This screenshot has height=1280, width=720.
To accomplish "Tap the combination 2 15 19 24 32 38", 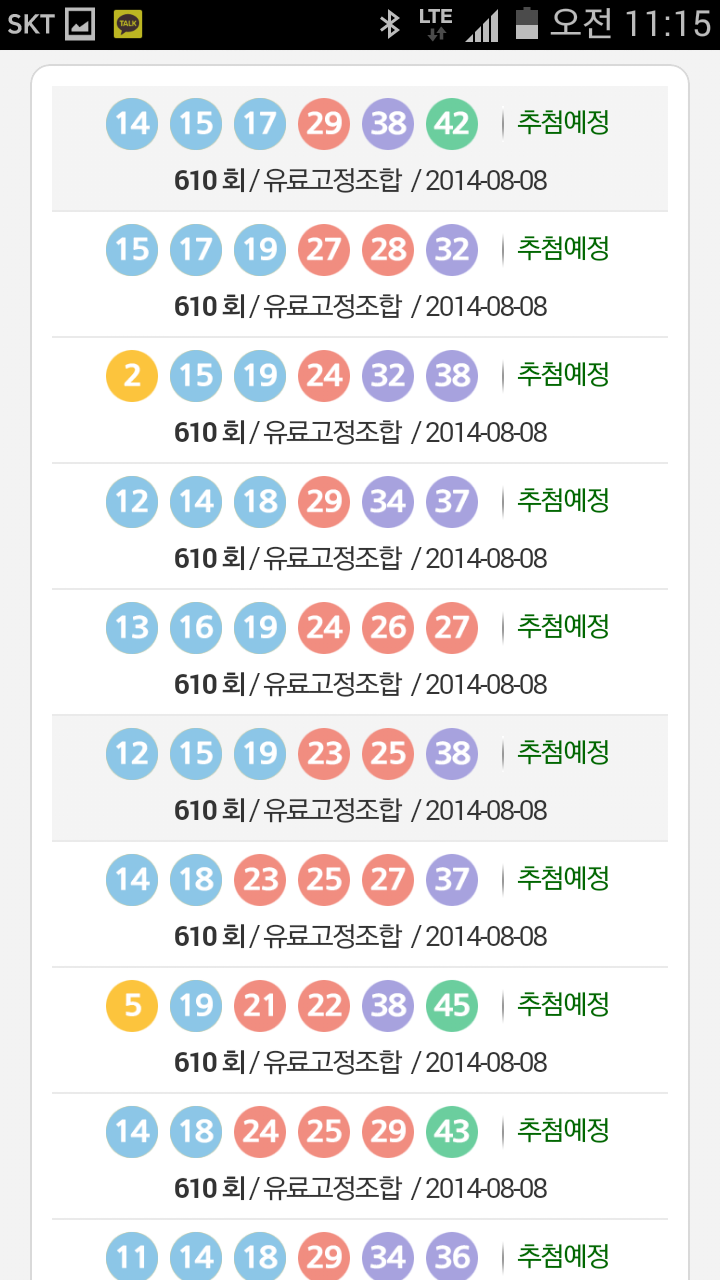I will pyautogui.click(x=360, y=401).
